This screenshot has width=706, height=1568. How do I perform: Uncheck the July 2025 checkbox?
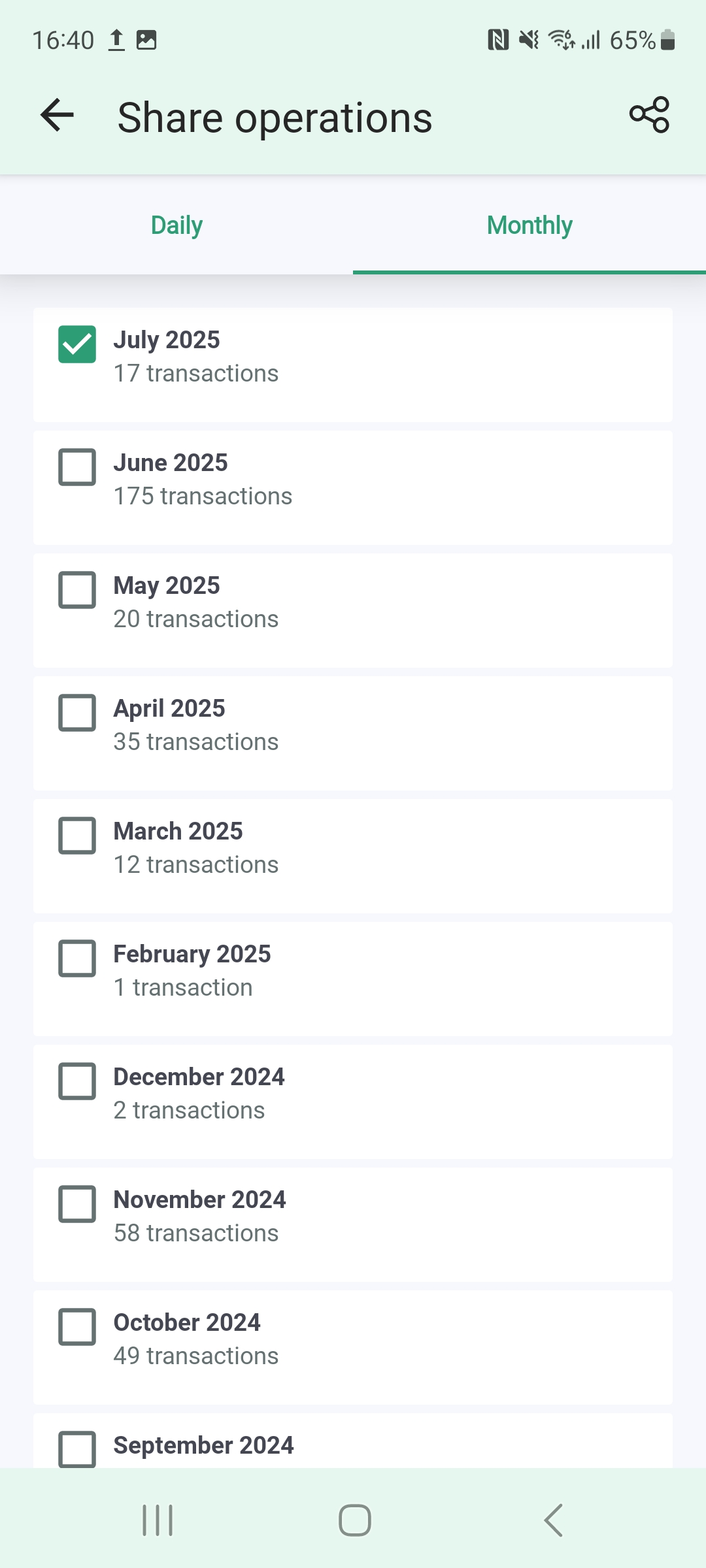(x=77, y=344)
